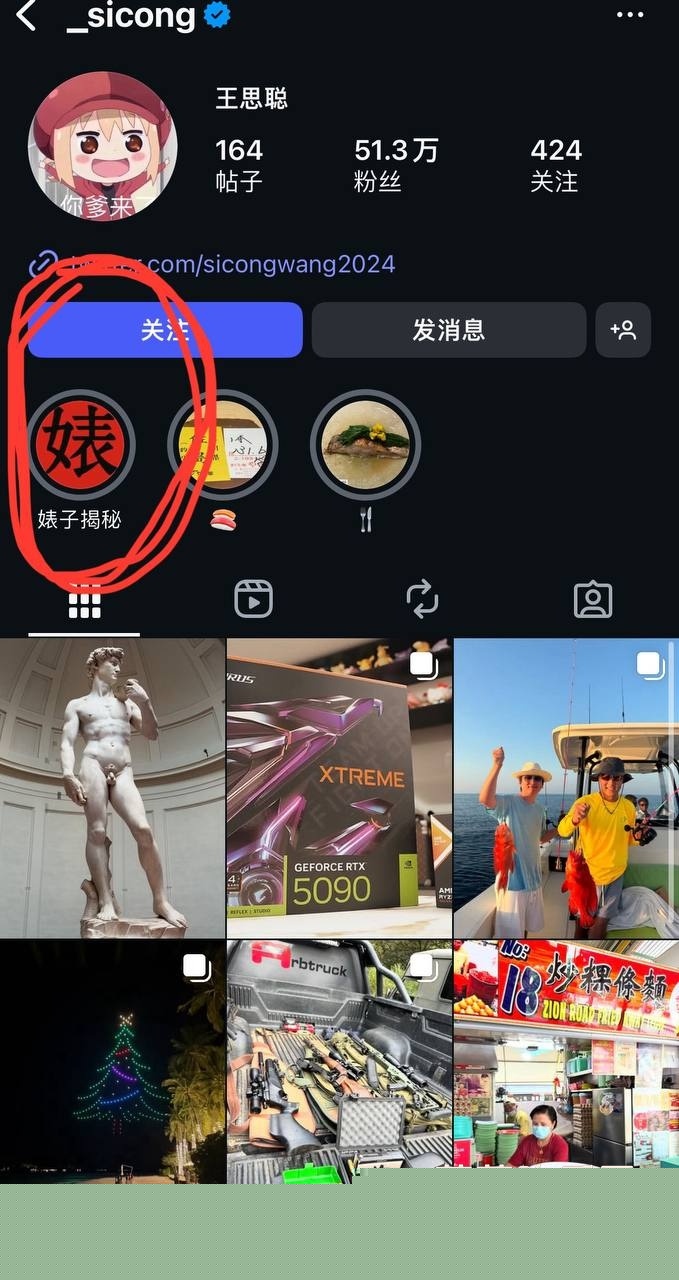Follow the account with 关注 button
Screen dimensions: 679x1280
pos(165,330)
